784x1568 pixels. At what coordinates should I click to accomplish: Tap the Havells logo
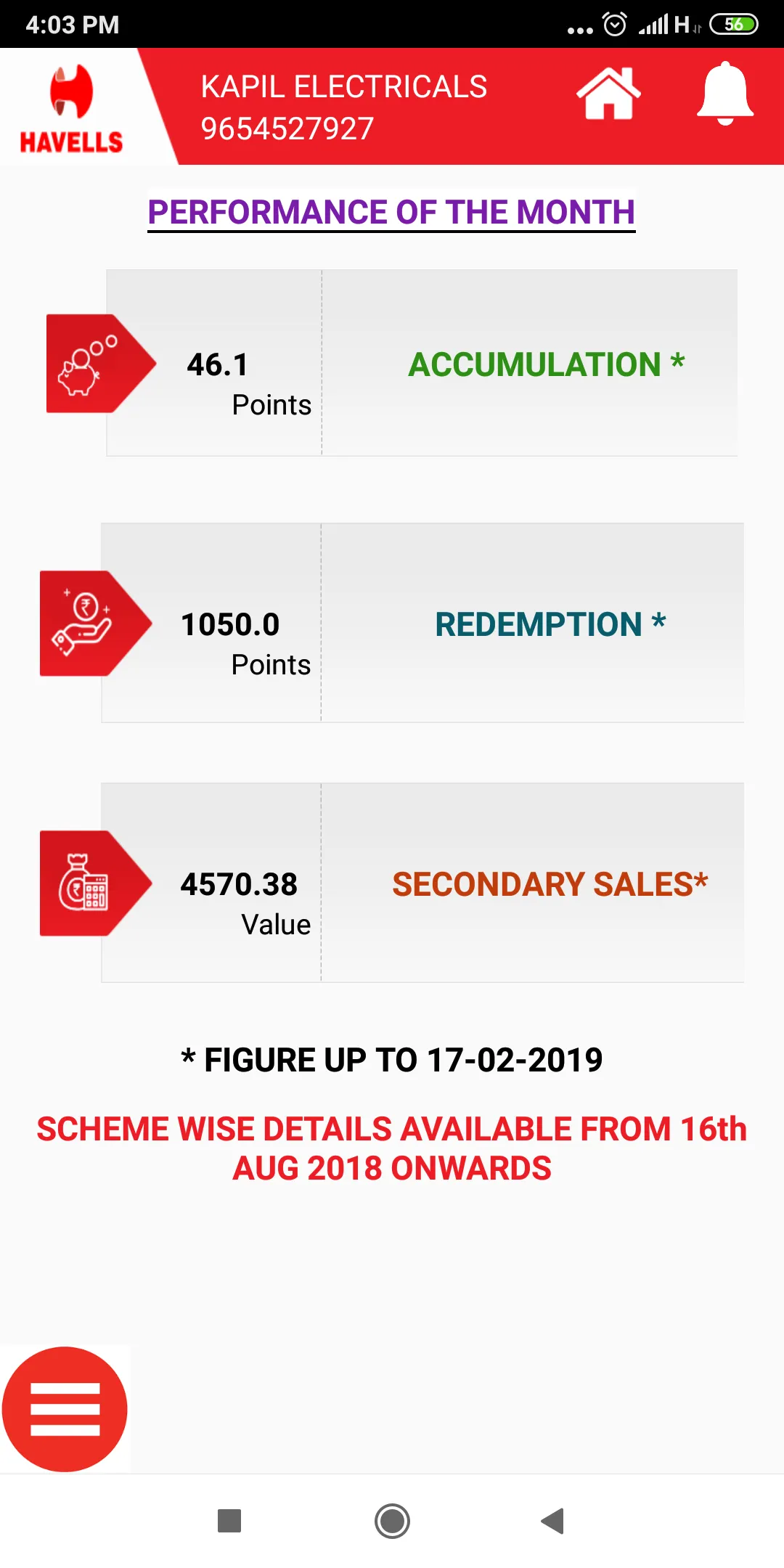pyautogui.click(x=69, y=105)
